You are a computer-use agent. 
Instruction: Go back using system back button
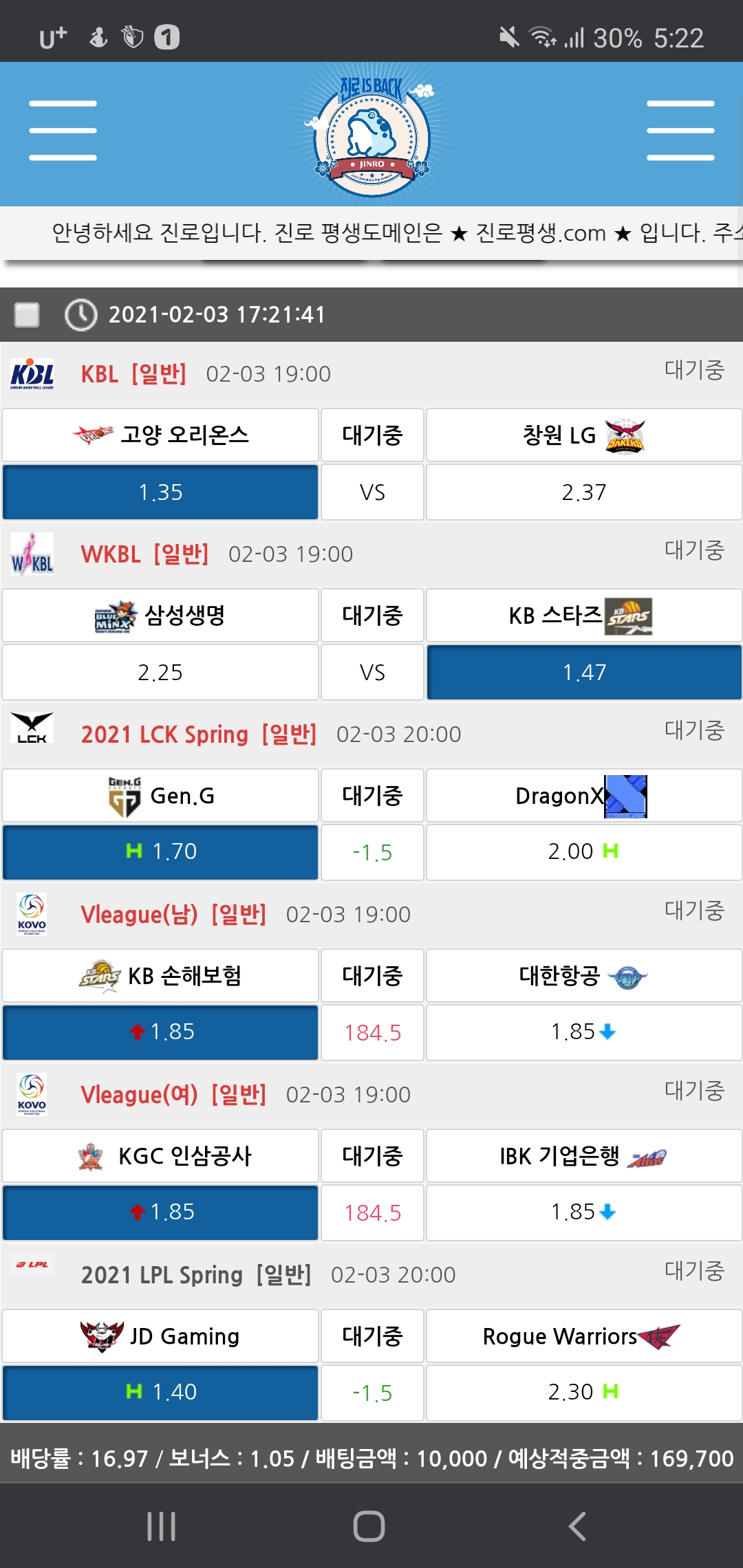pyautogui.click(x=578, y=1527)
